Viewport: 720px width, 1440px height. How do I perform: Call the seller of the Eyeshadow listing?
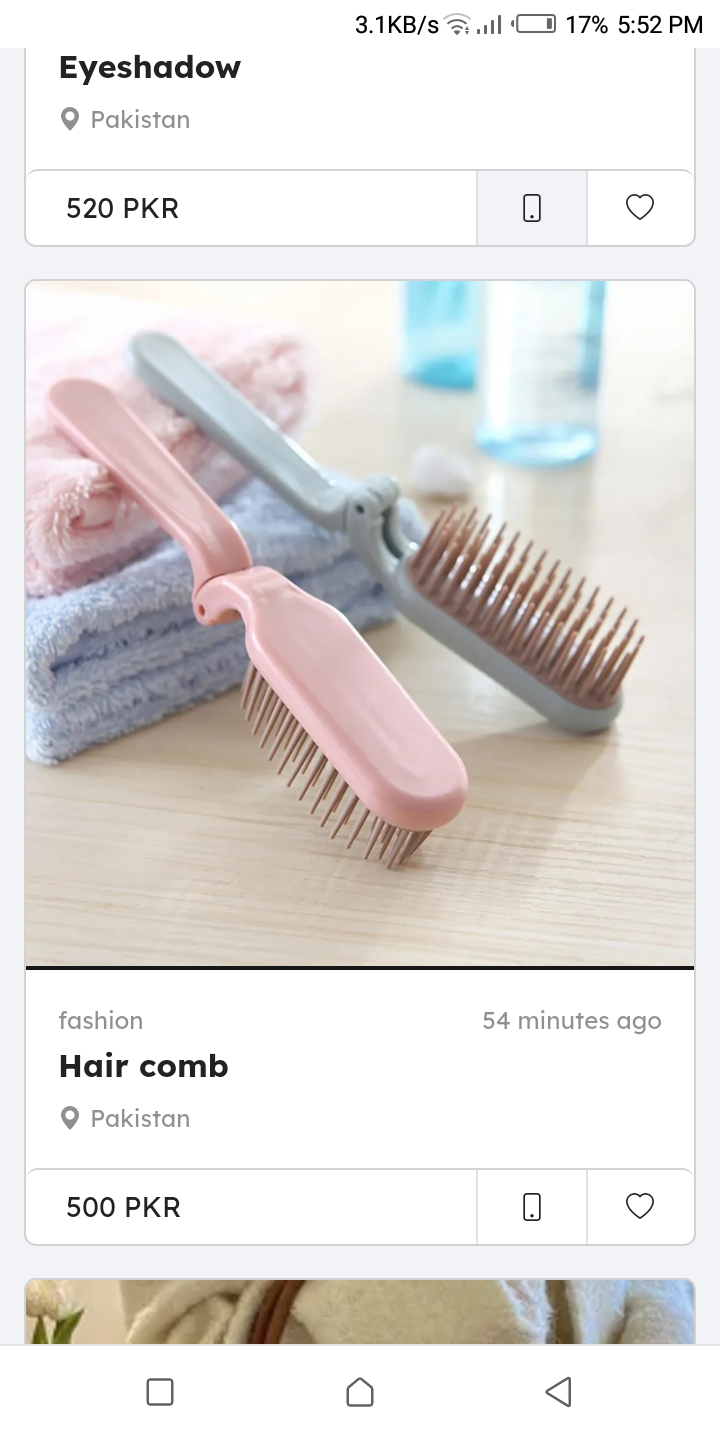[x=532, y=208]
